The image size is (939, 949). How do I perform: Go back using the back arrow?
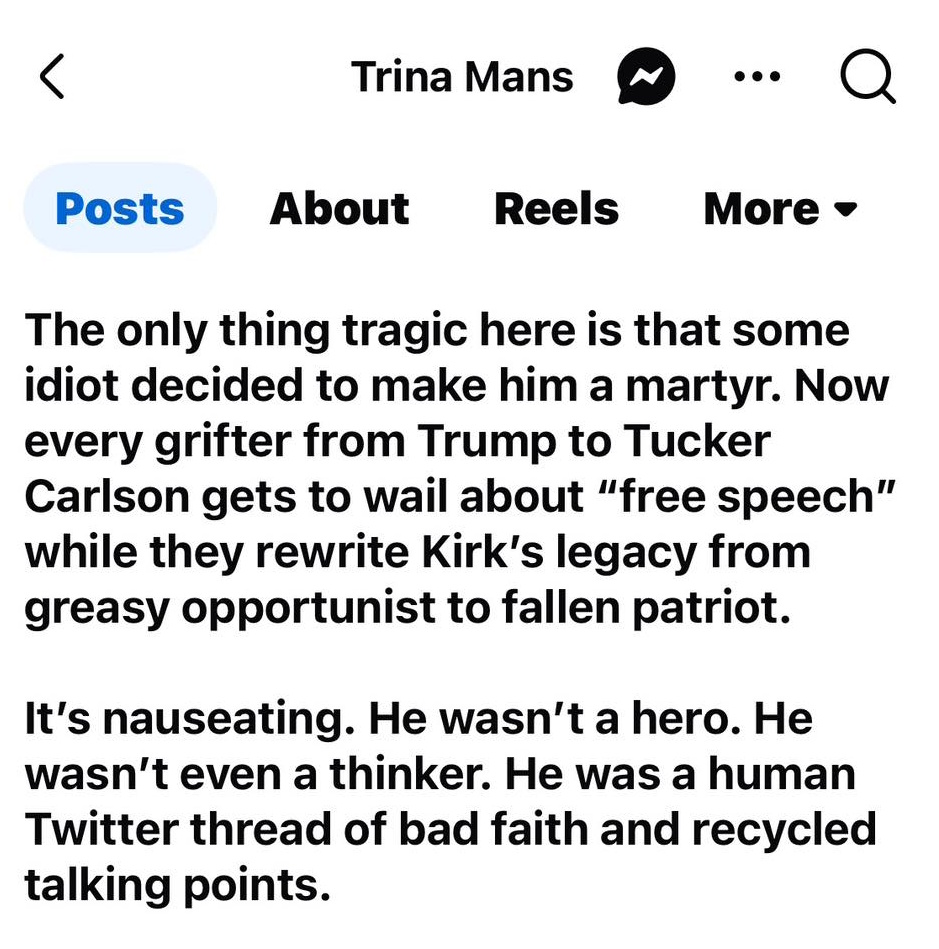point(53,77)
